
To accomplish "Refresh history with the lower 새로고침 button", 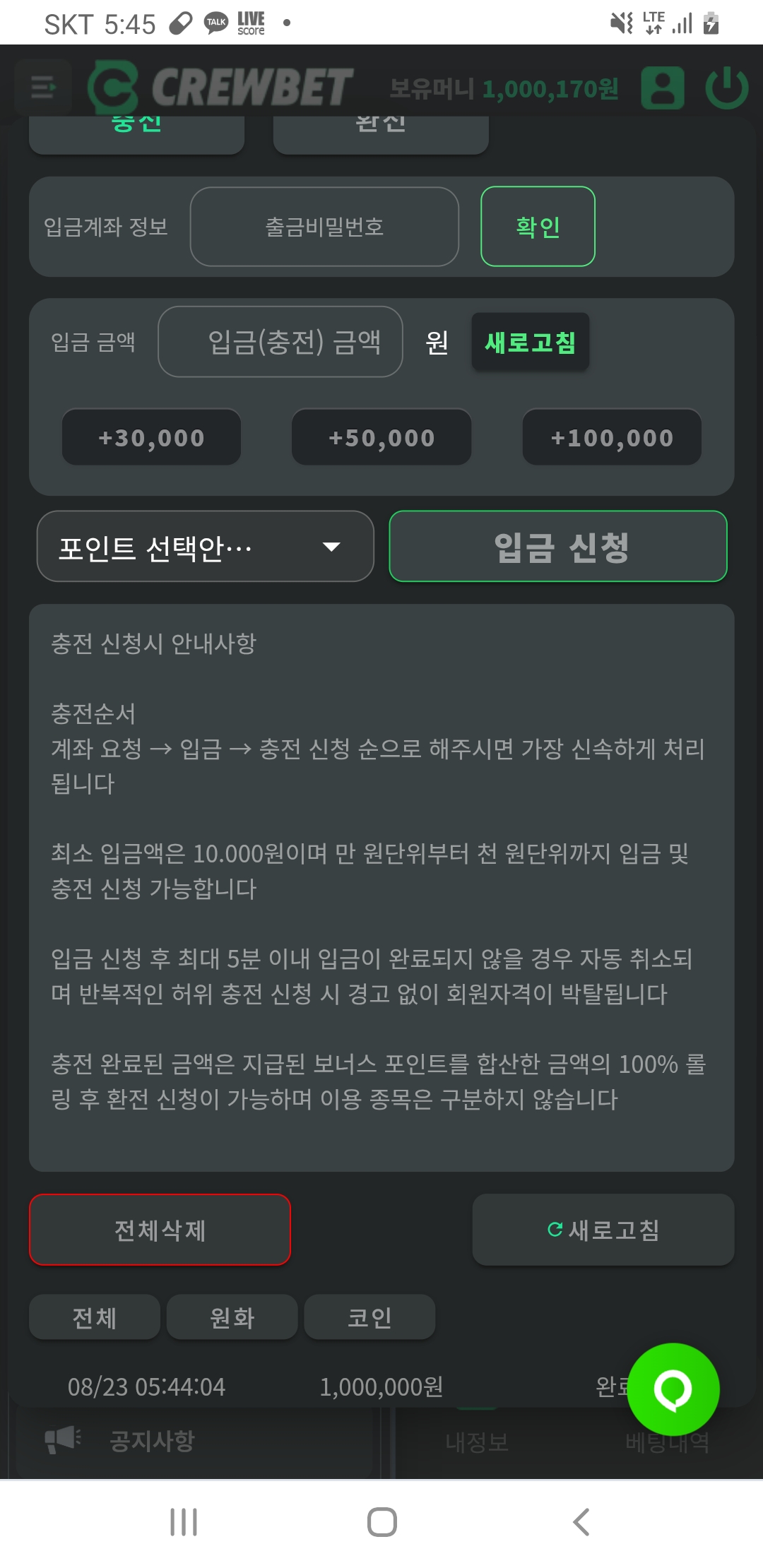I will (x=603, y=1230).
